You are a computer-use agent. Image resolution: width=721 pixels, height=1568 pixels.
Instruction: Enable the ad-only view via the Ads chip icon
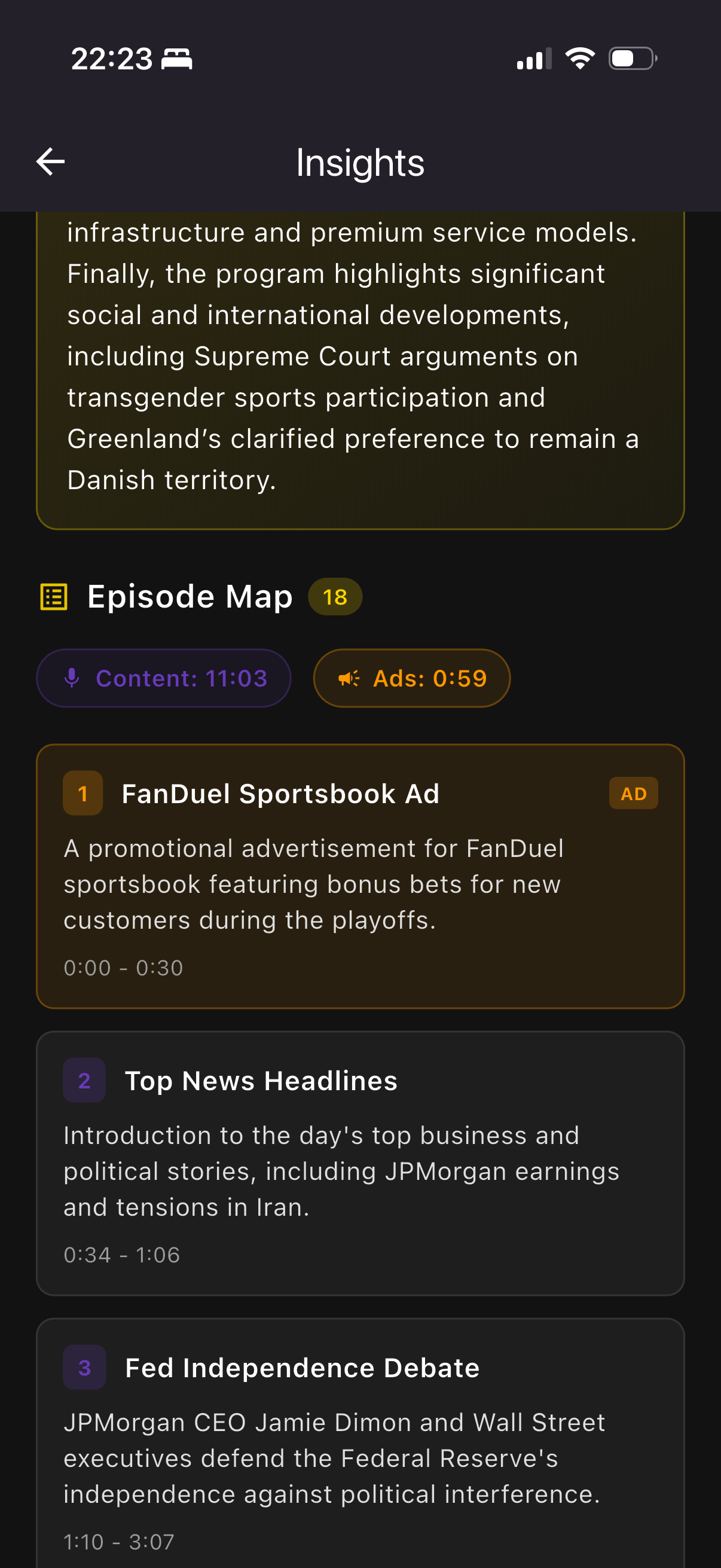(349, 678)
